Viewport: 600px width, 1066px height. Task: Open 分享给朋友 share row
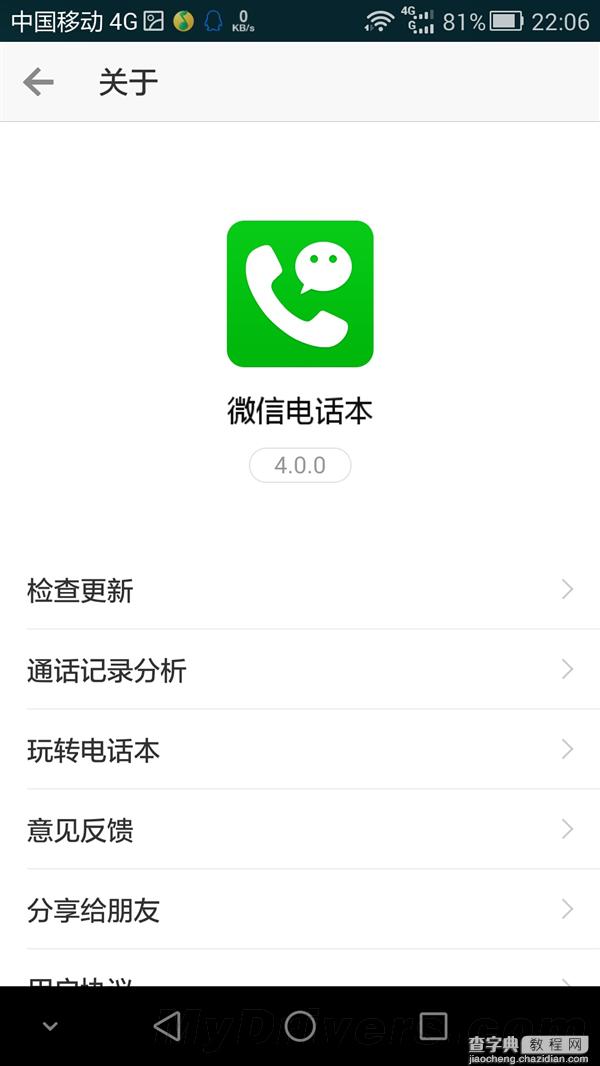(x=300, y=910)
